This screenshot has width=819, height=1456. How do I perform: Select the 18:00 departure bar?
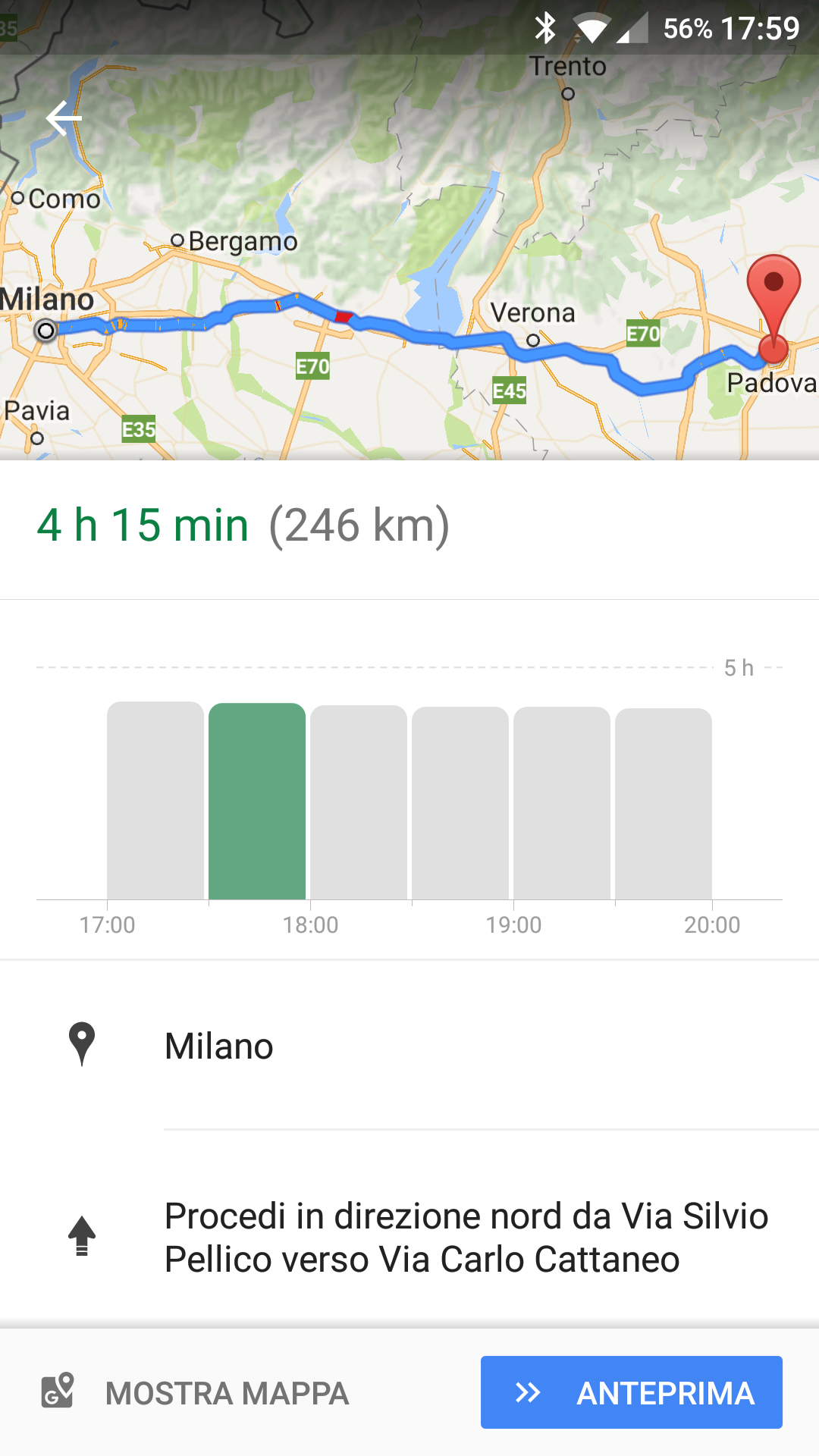(359, 802)
